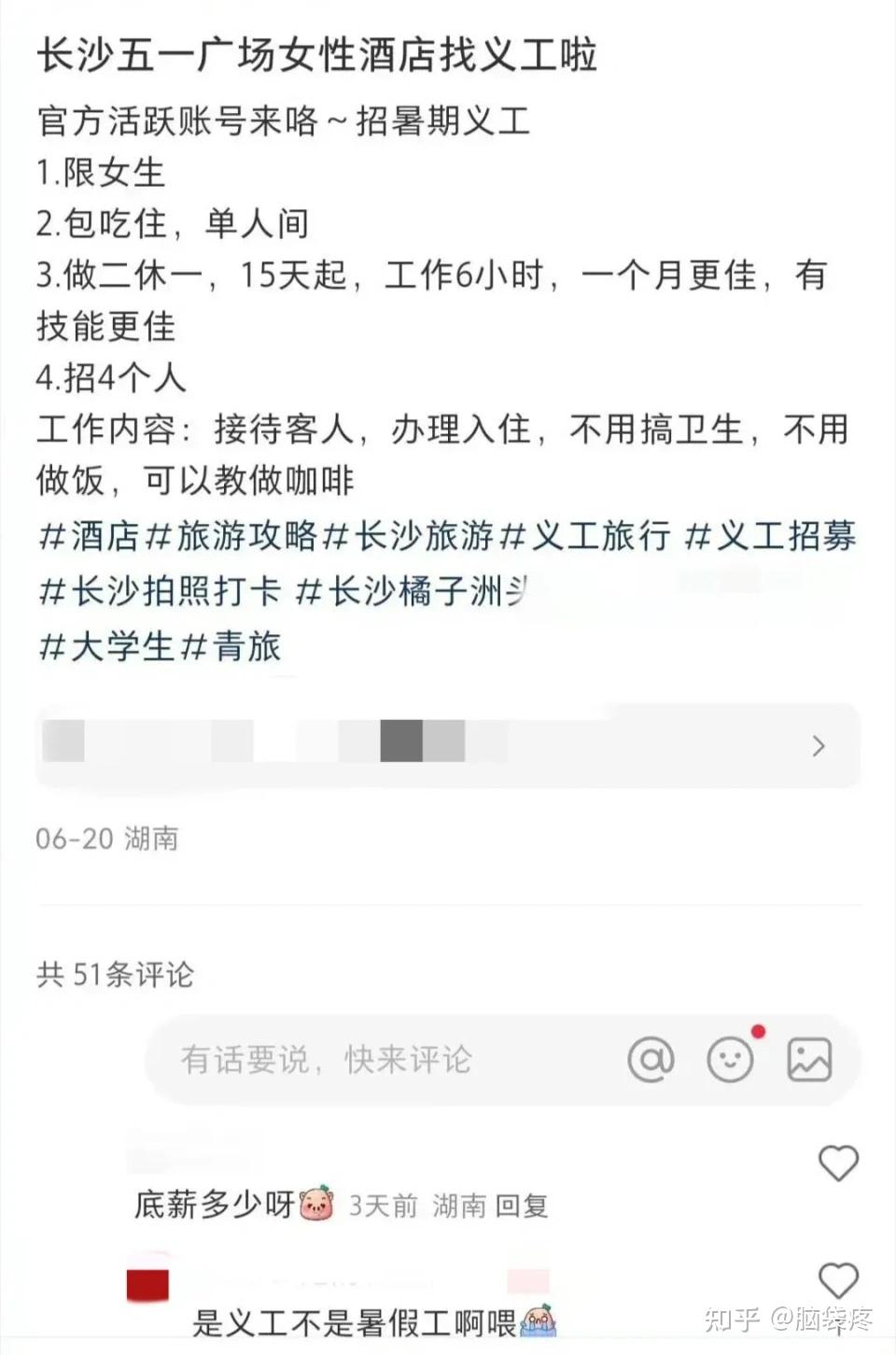Open the #长沙旅游 hashtag
The image size is (896, 1355).
[x=409, y=537]
